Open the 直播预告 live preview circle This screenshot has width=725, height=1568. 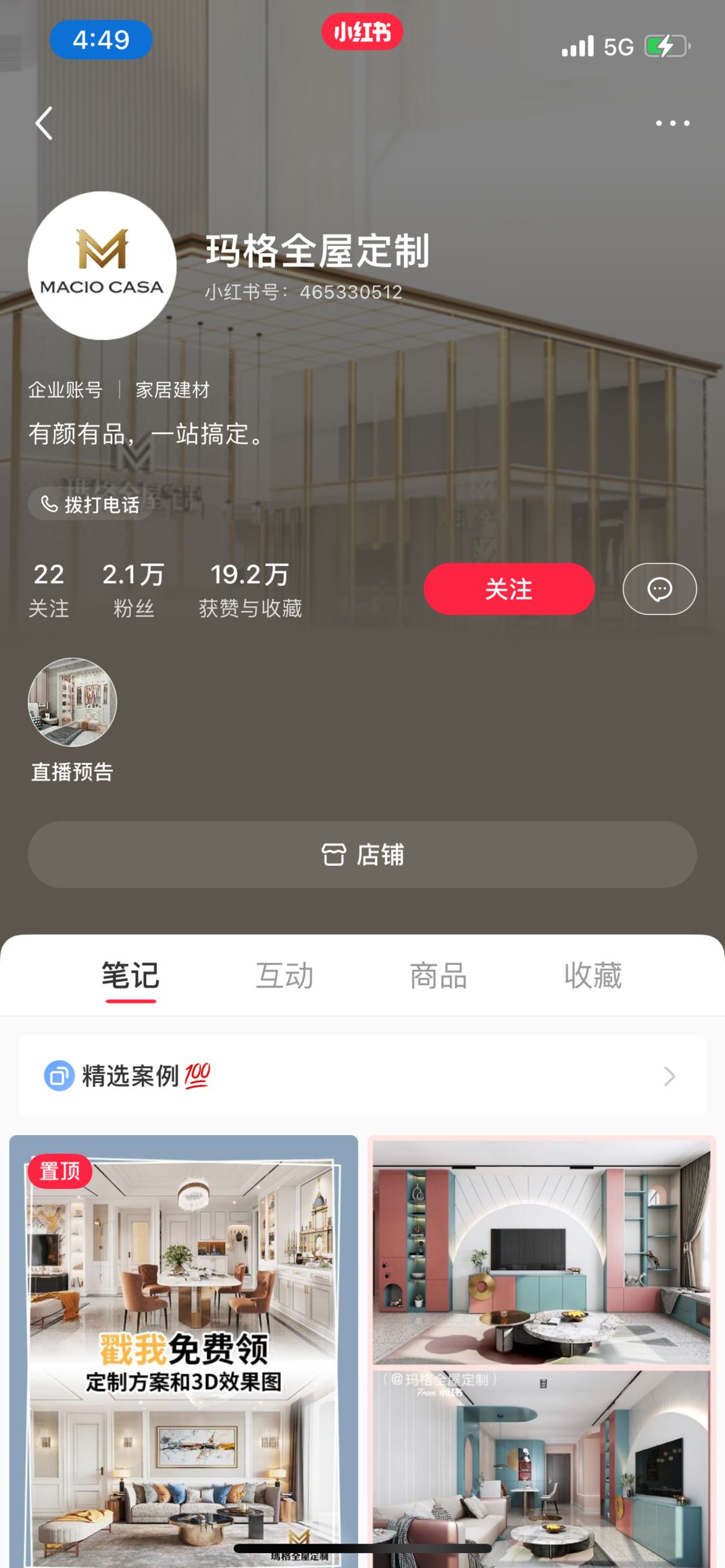pyautogui.click(x=72, y=702)
